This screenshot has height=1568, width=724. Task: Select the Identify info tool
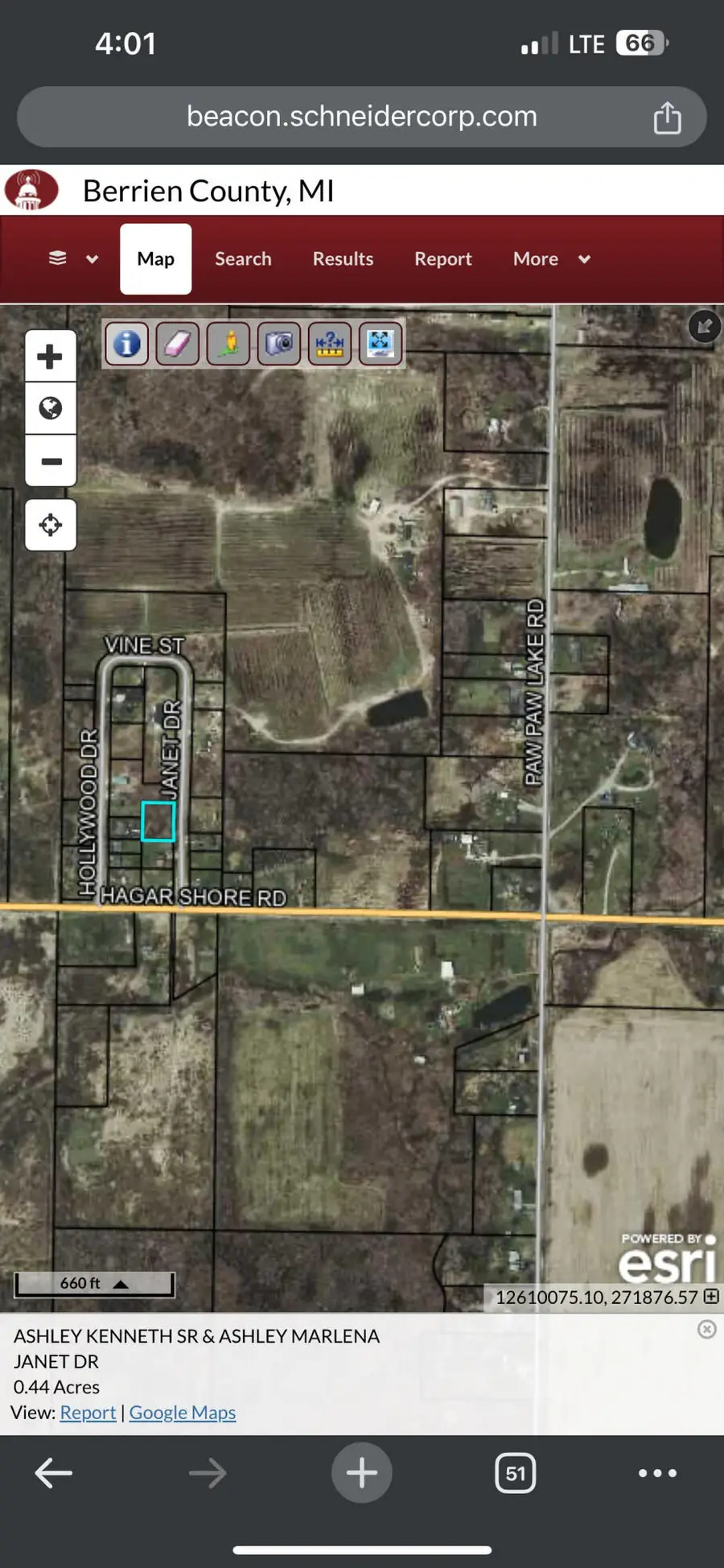click(126, 344)
